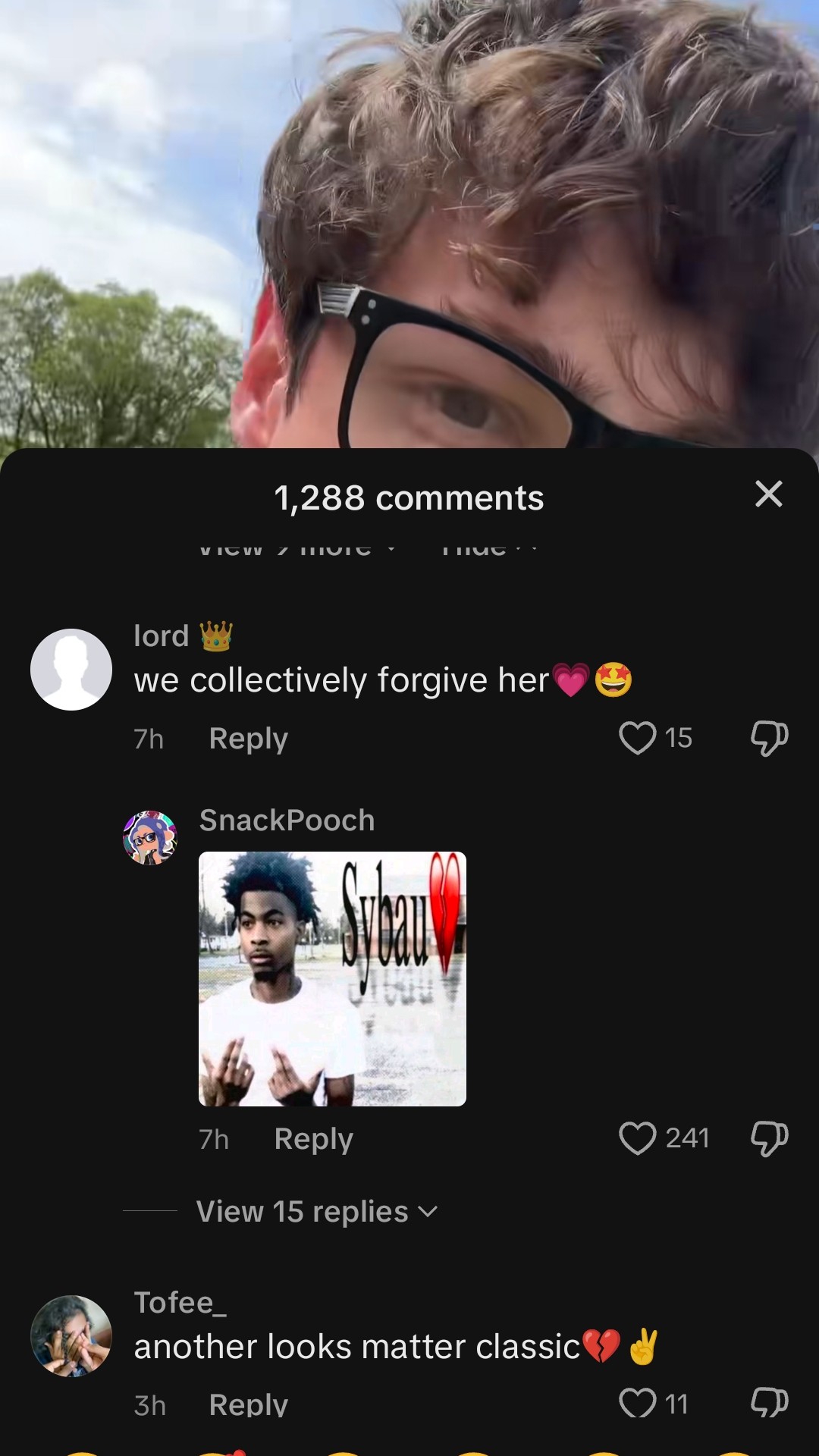
Task: Open the Sybau image in SnackPooch's reply
Action: pyautogui.click(x=332, y=978)
